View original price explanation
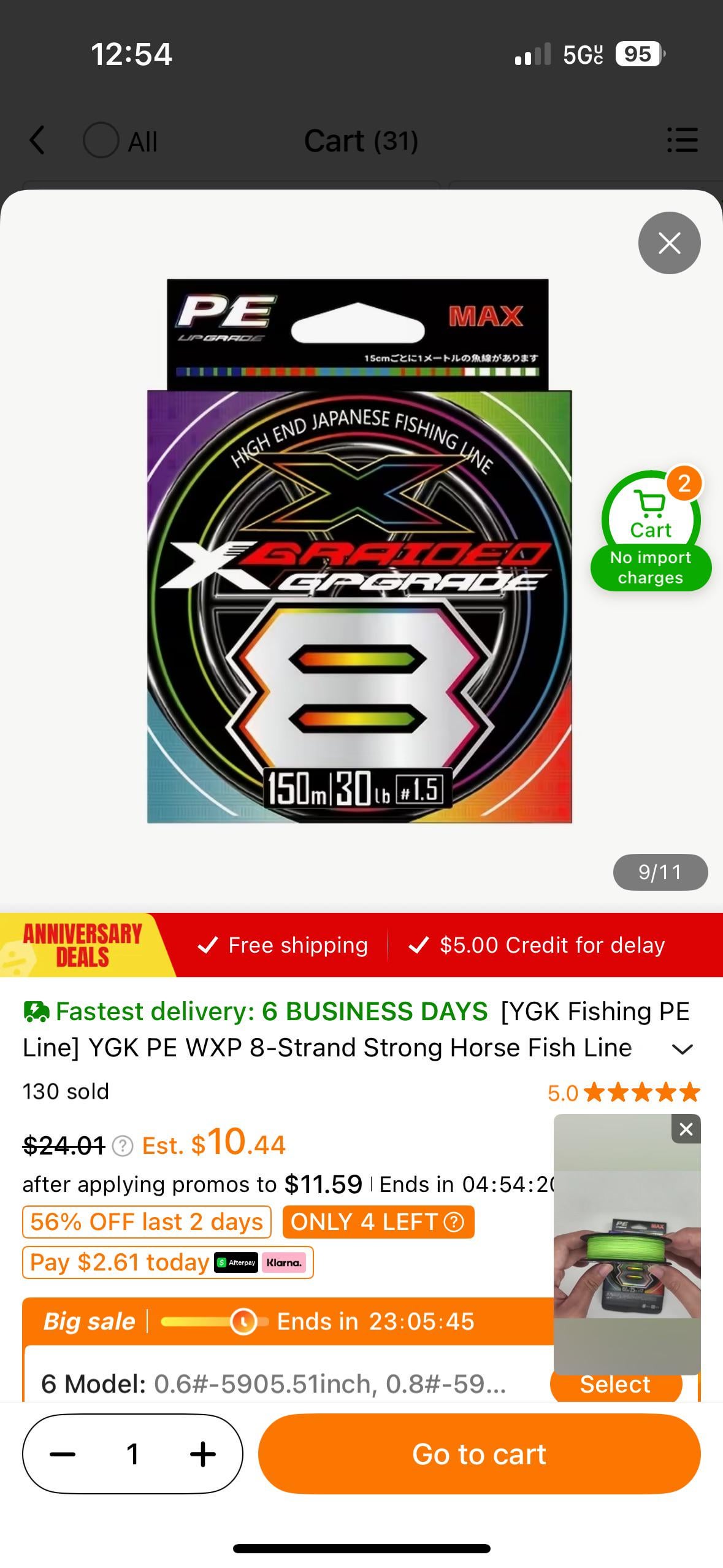This screenshot has height=1568, width=723. (x=123, y=1146)
